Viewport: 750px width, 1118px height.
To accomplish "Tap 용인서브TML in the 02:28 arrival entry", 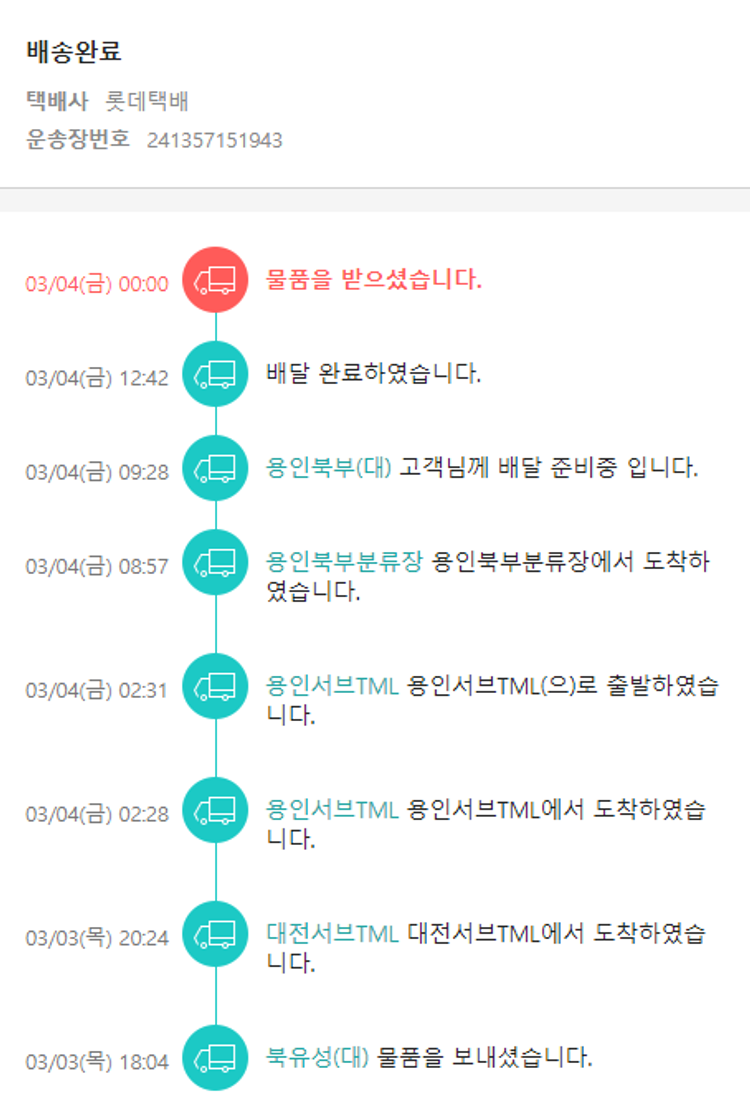I will [333, 809].
